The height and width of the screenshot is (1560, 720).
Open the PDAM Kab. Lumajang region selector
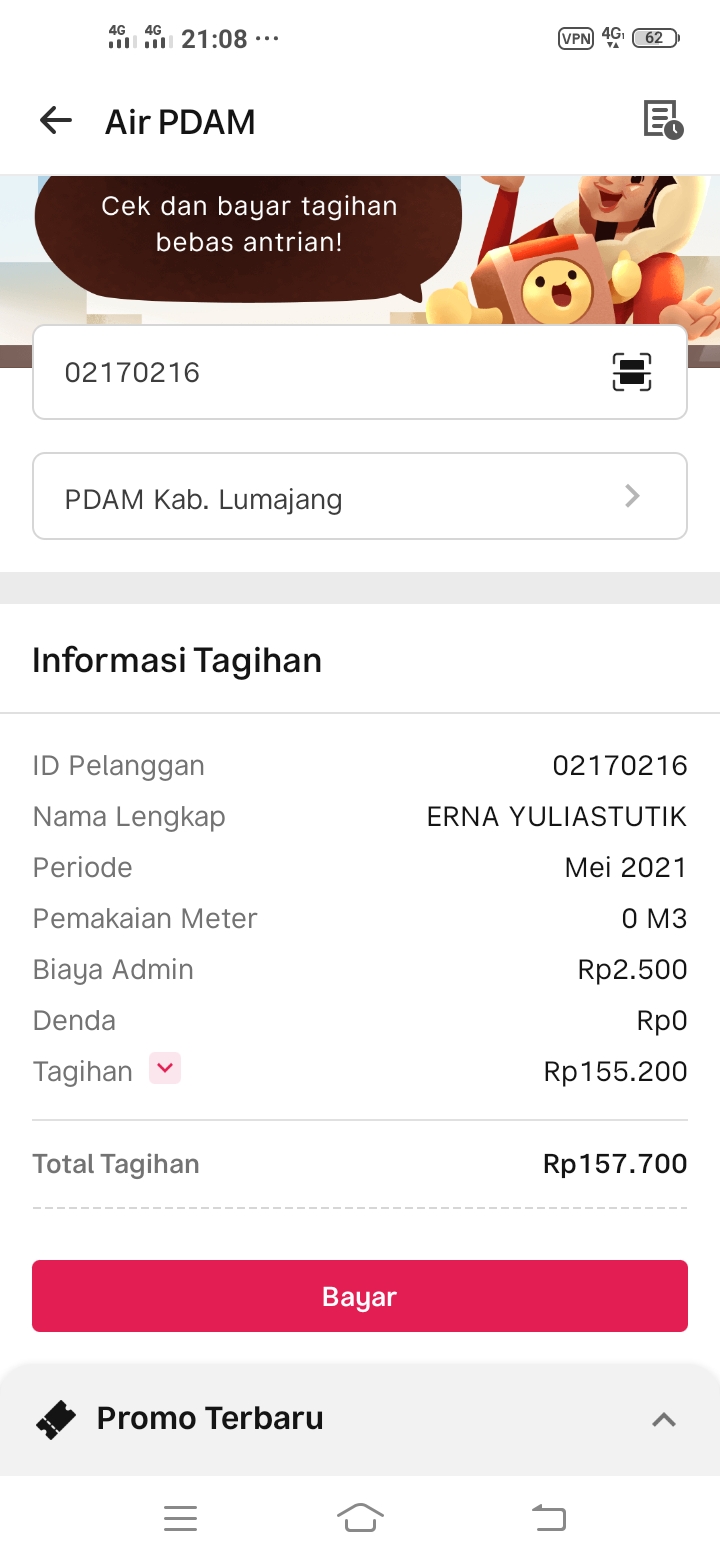[x=360, y=497]
